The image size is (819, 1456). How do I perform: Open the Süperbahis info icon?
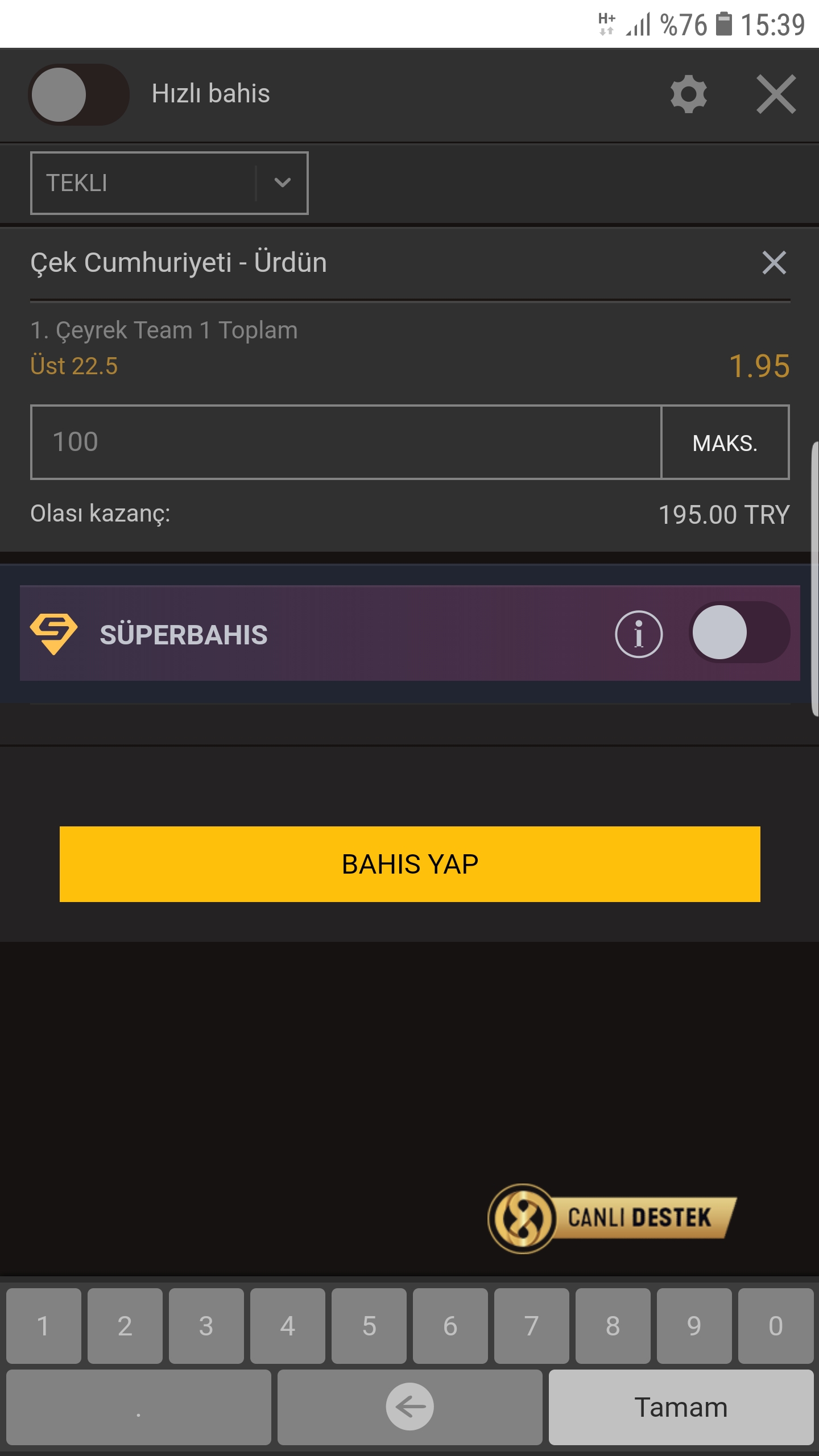639,634
